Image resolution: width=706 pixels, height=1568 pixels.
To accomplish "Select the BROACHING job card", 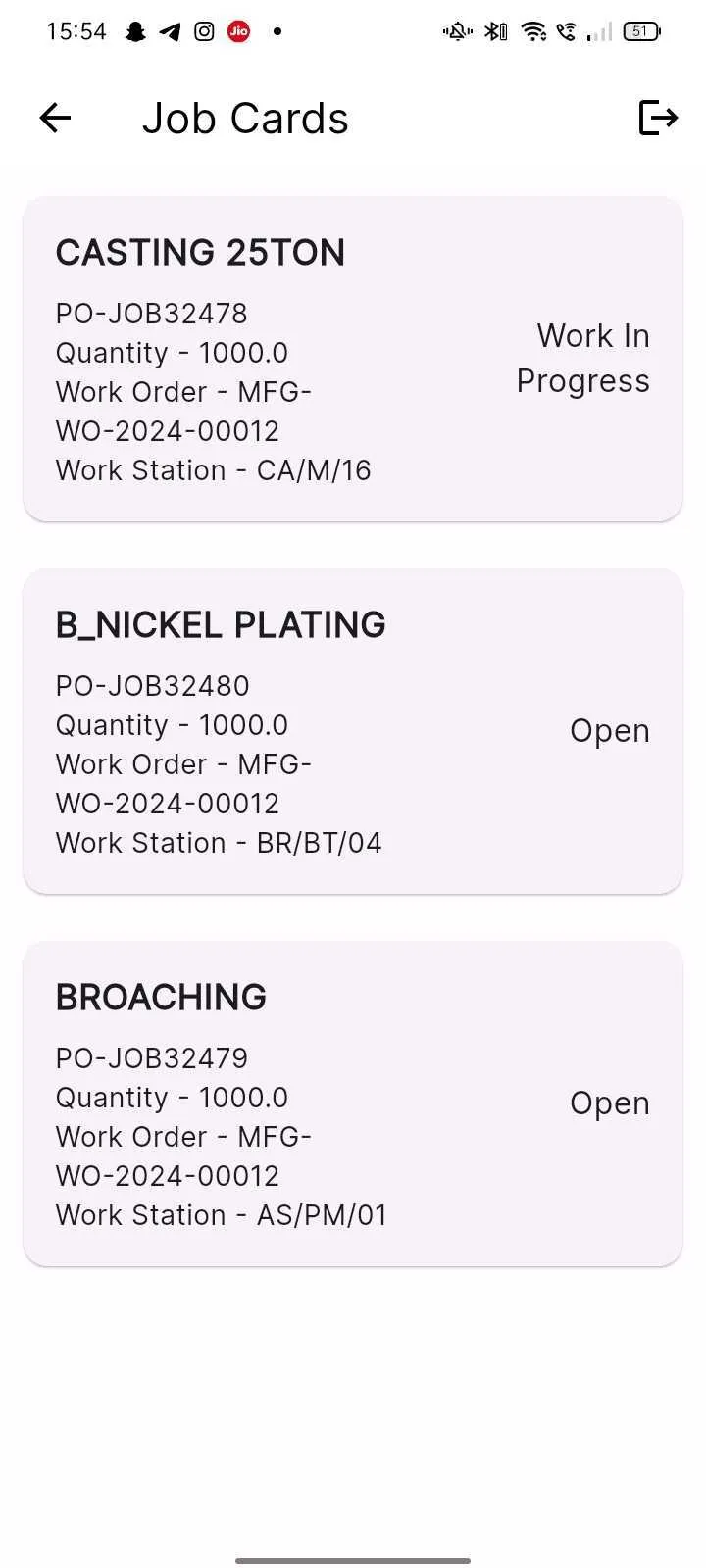I will 352,1103.
